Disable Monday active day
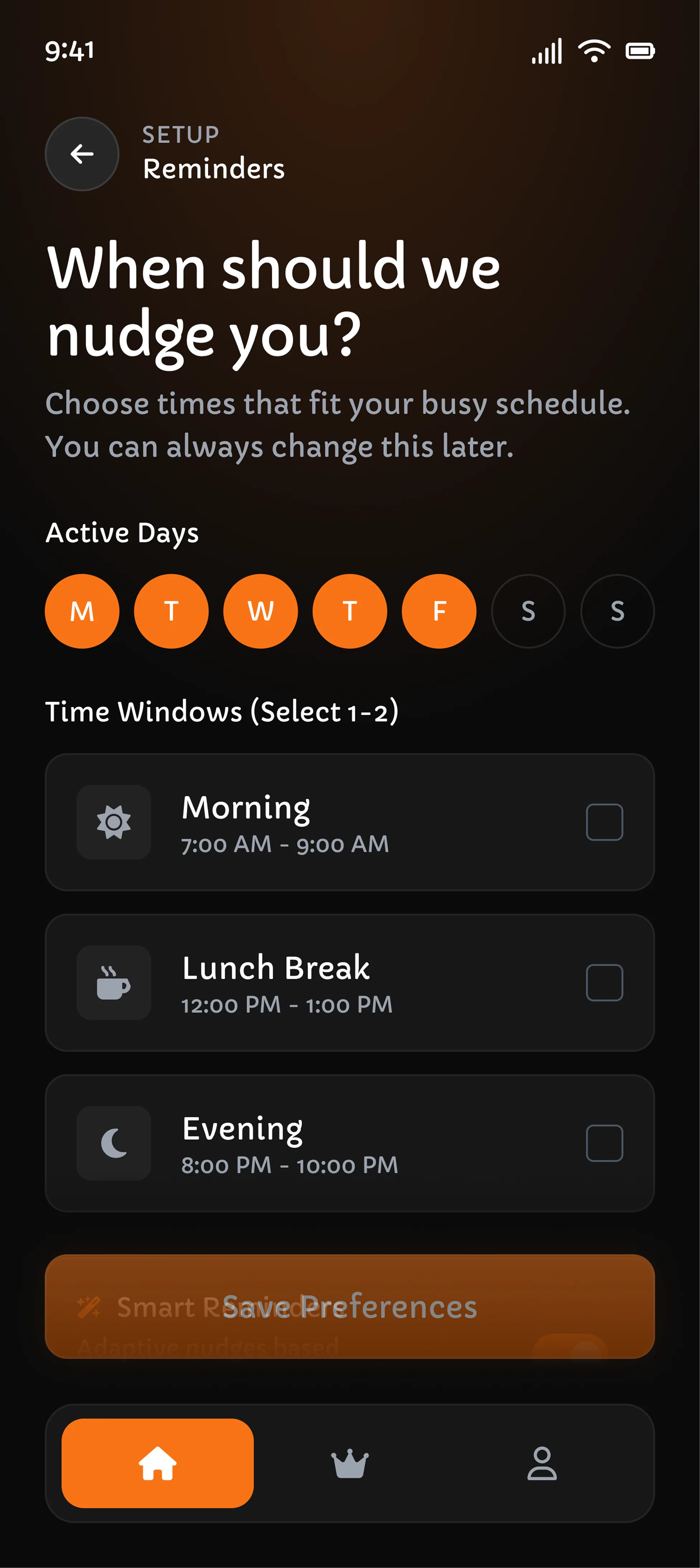Viewport: 700px width, 1568px height. coord(81,611)
